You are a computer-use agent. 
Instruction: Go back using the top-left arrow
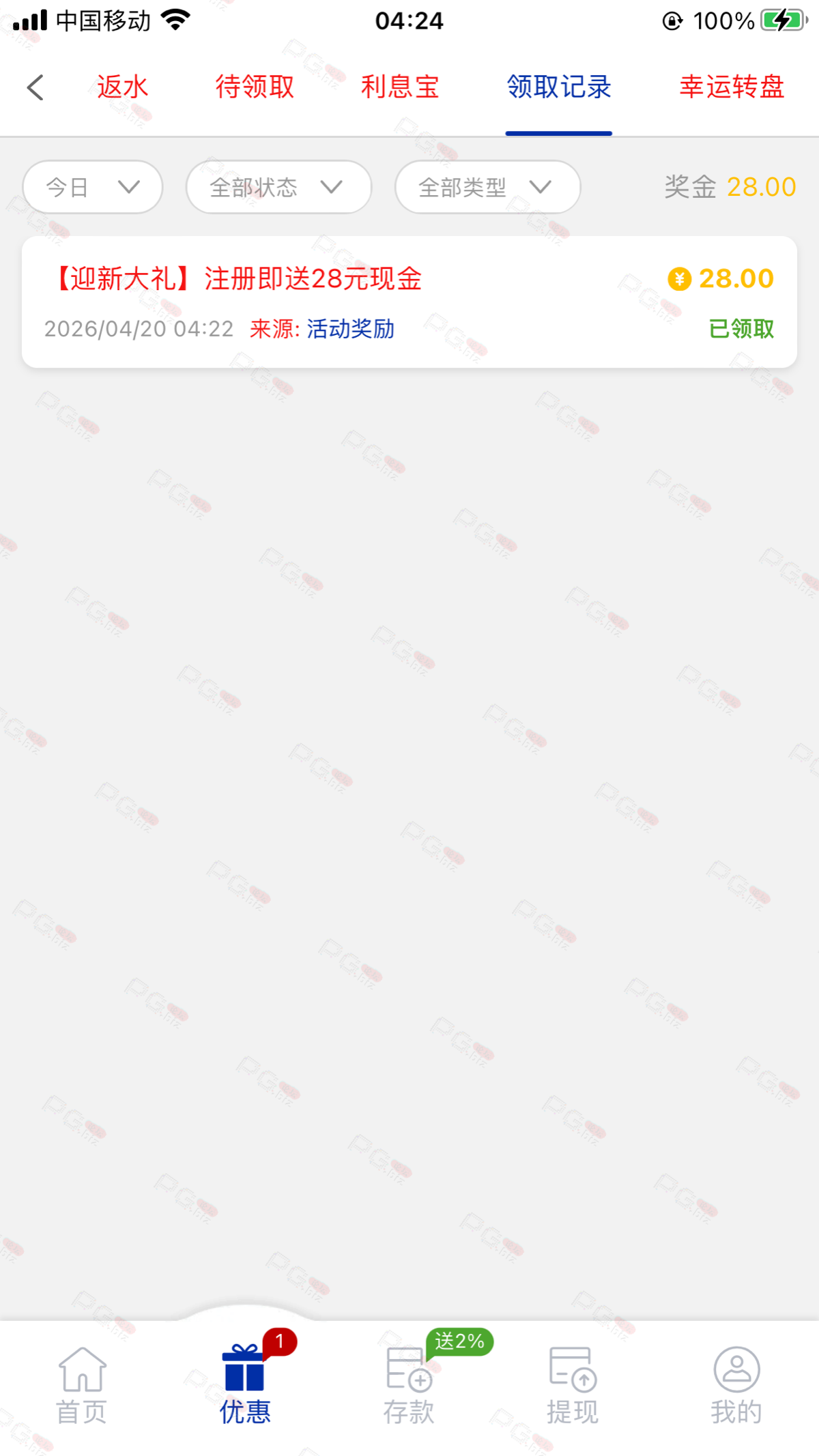[x=35, y=87]
